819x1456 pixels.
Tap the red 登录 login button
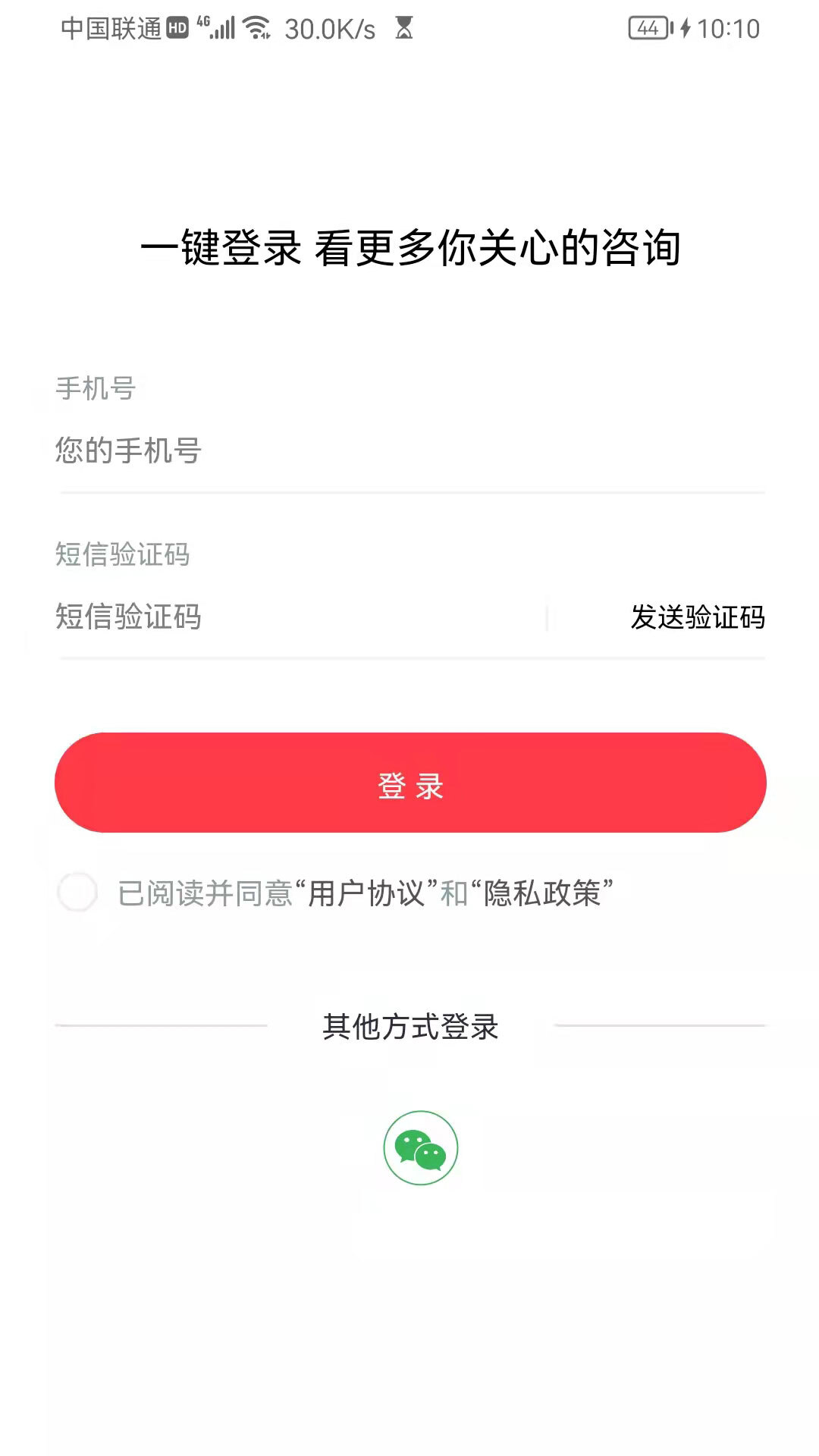410,783
